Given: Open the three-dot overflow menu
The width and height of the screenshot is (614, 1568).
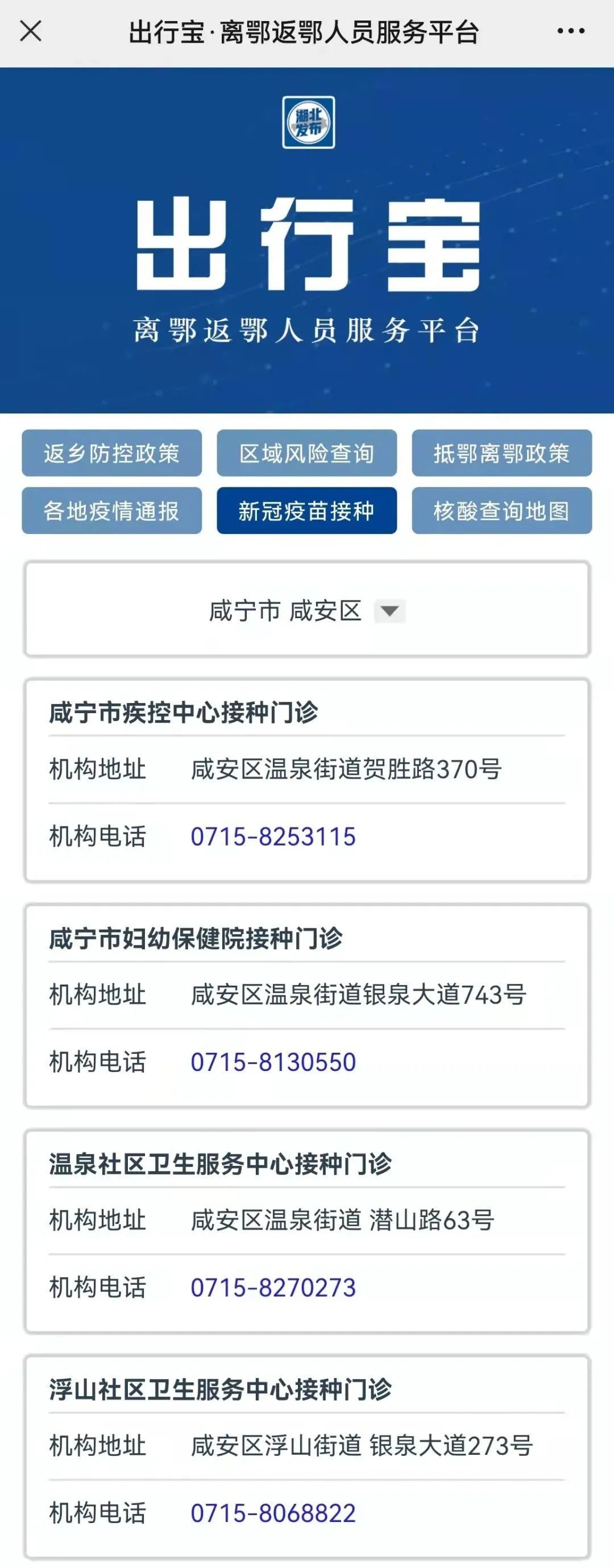Looking at the screenshot, I should click(571, 31).
